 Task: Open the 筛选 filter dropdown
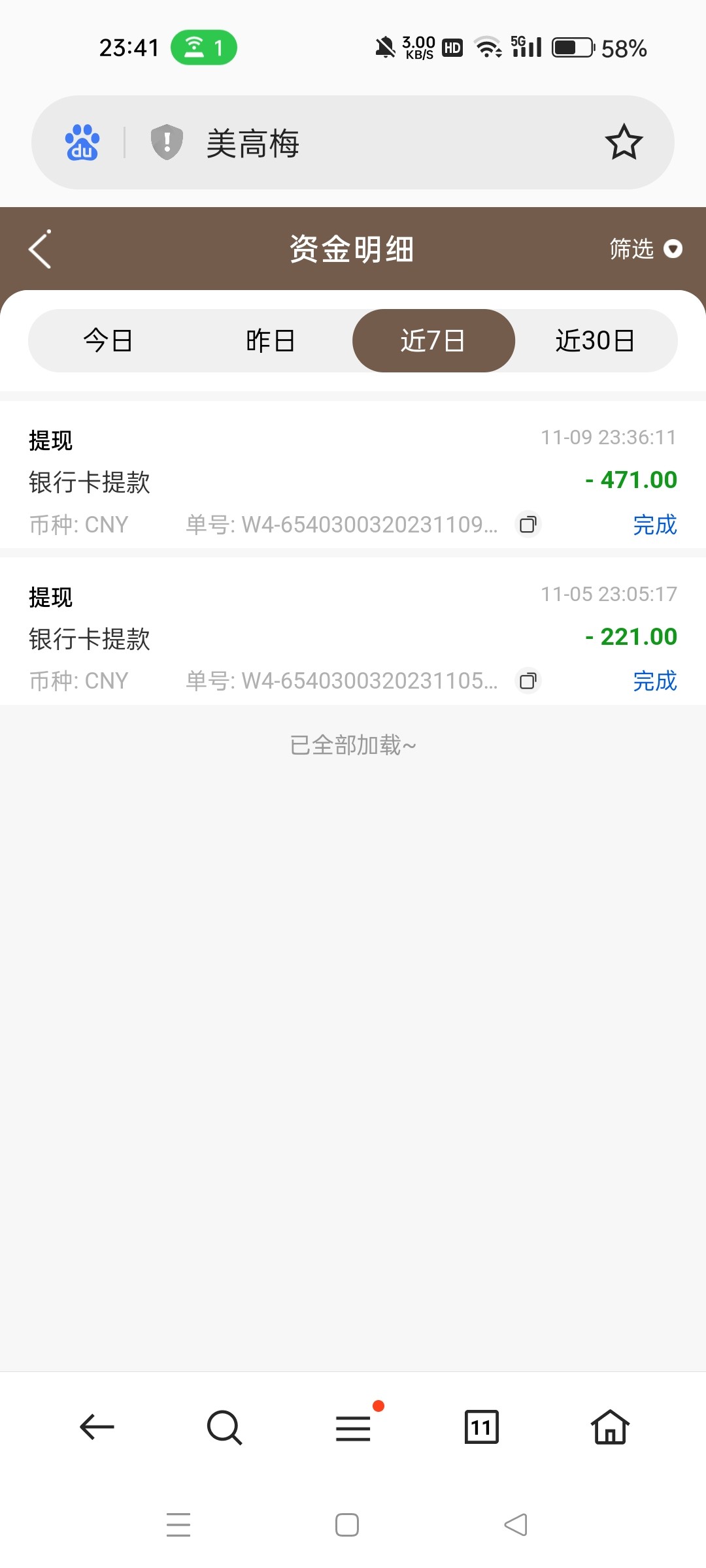click(645, 249)
